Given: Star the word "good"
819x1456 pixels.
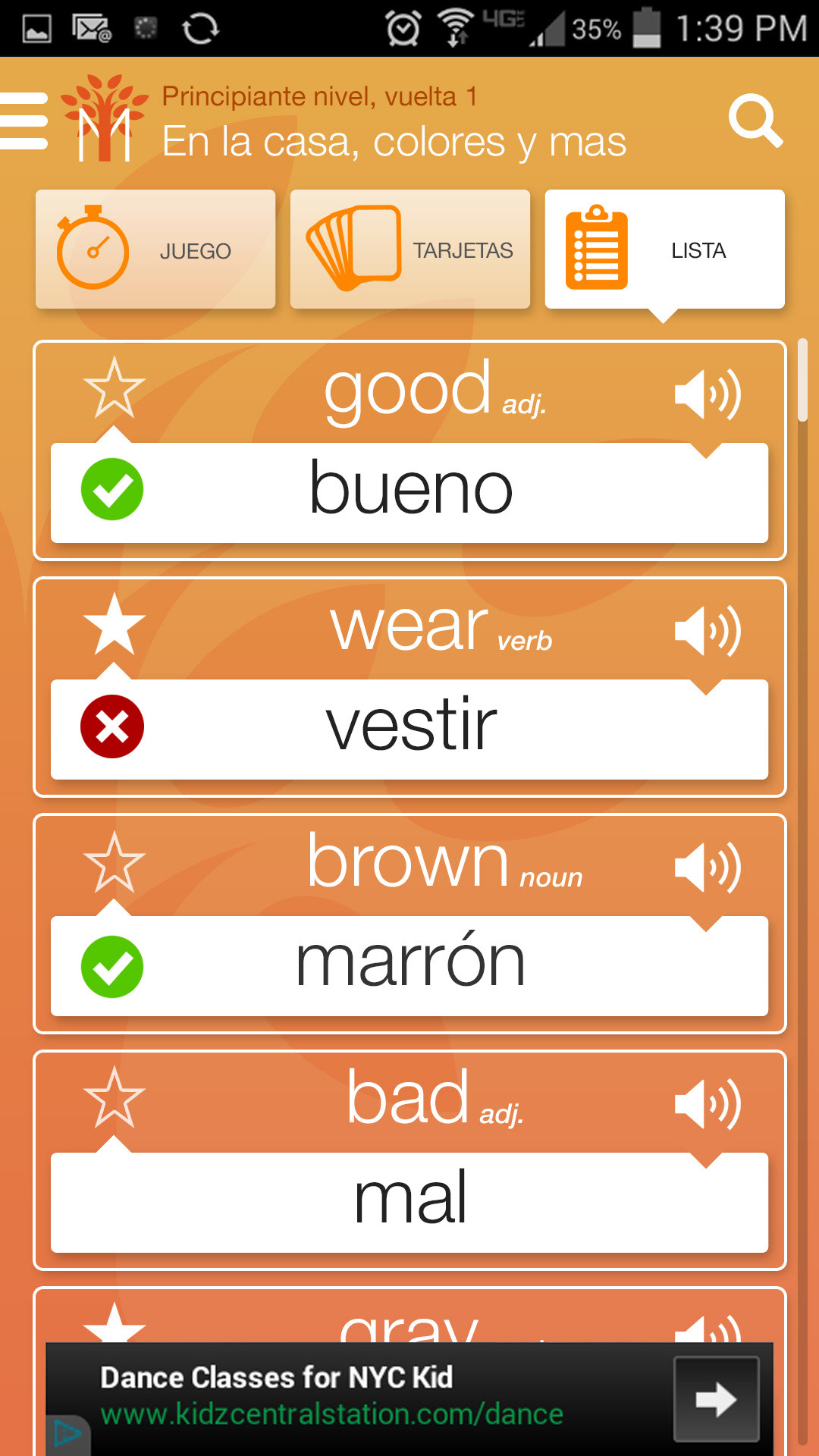Looking at the screenshot, I should tap(115, 388).
